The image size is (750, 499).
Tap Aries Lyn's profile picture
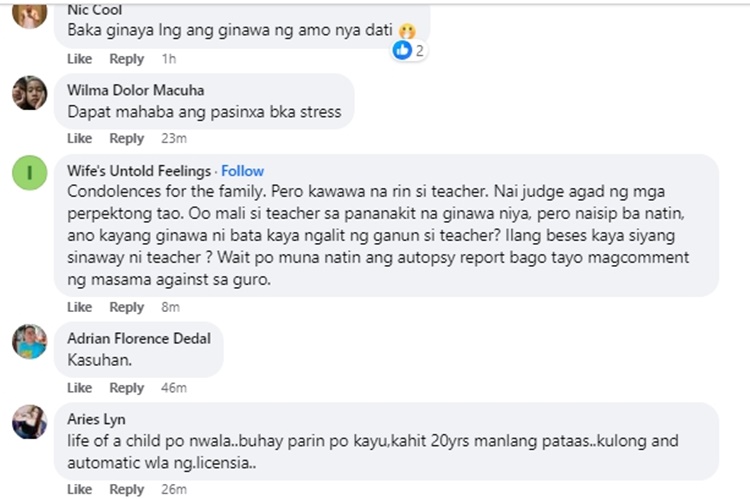(29, 422)
